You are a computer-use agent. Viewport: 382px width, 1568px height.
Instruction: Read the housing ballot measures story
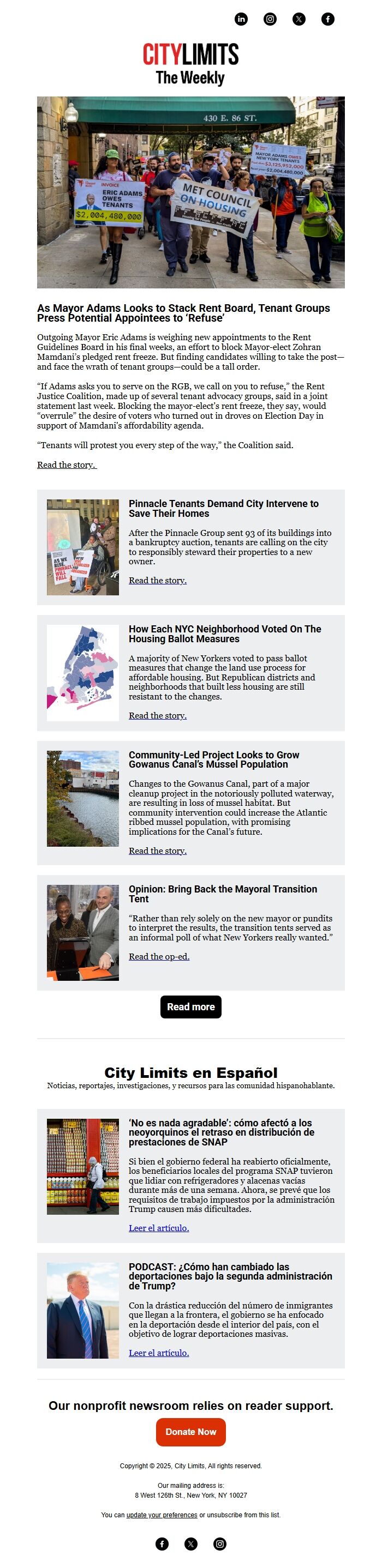click(157, 715)
